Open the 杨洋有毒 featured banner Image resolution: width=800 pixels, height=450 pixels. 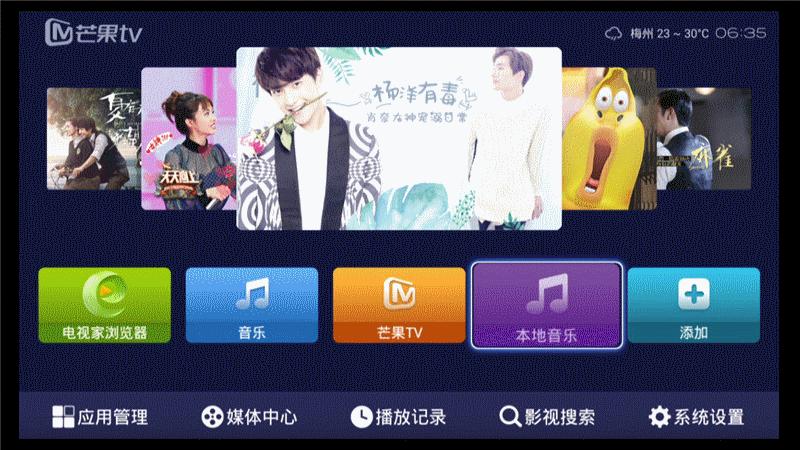398,138
